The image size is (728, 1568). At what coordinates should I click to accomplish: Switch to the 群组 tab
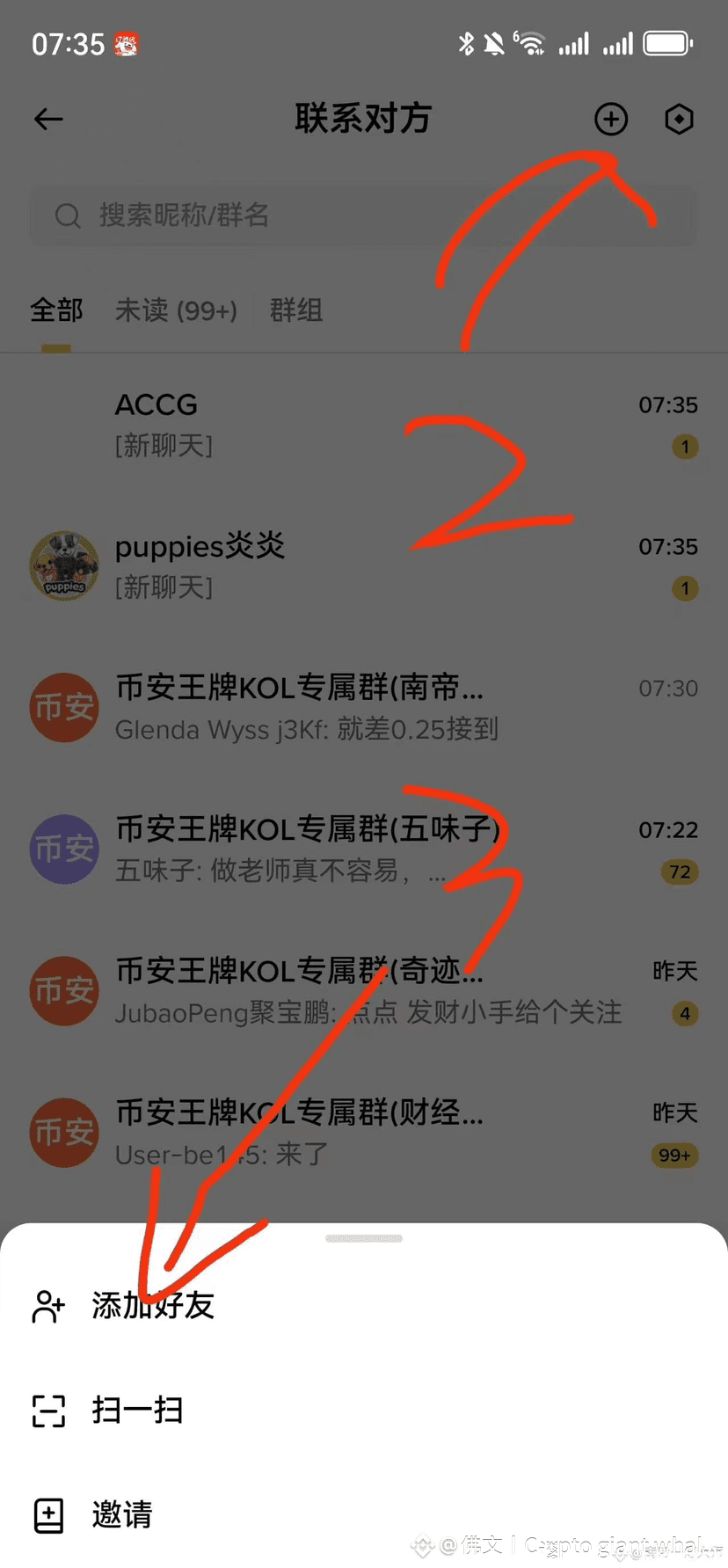(295, 310)
